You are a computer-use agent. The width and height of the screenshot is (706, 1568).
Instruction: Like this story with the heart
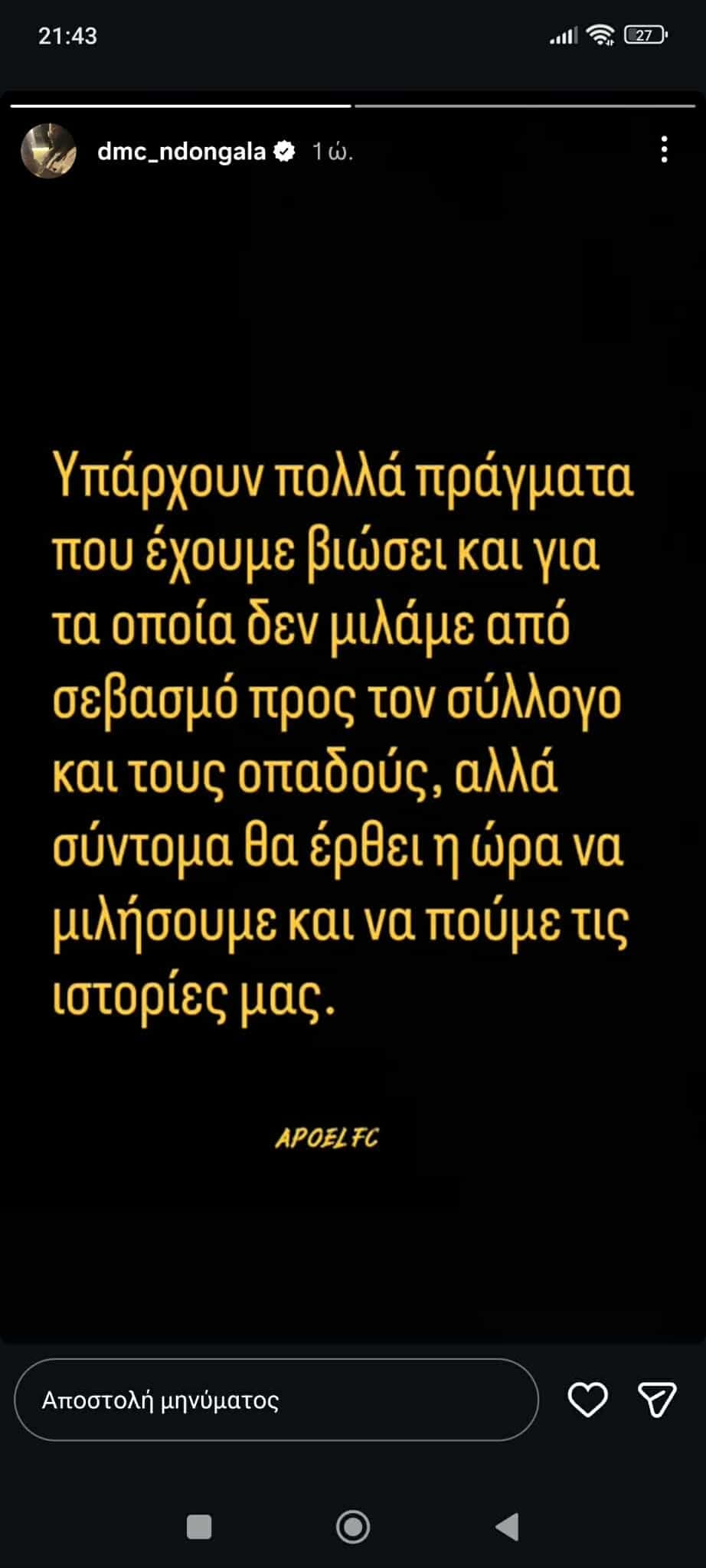click(587, 1400)
